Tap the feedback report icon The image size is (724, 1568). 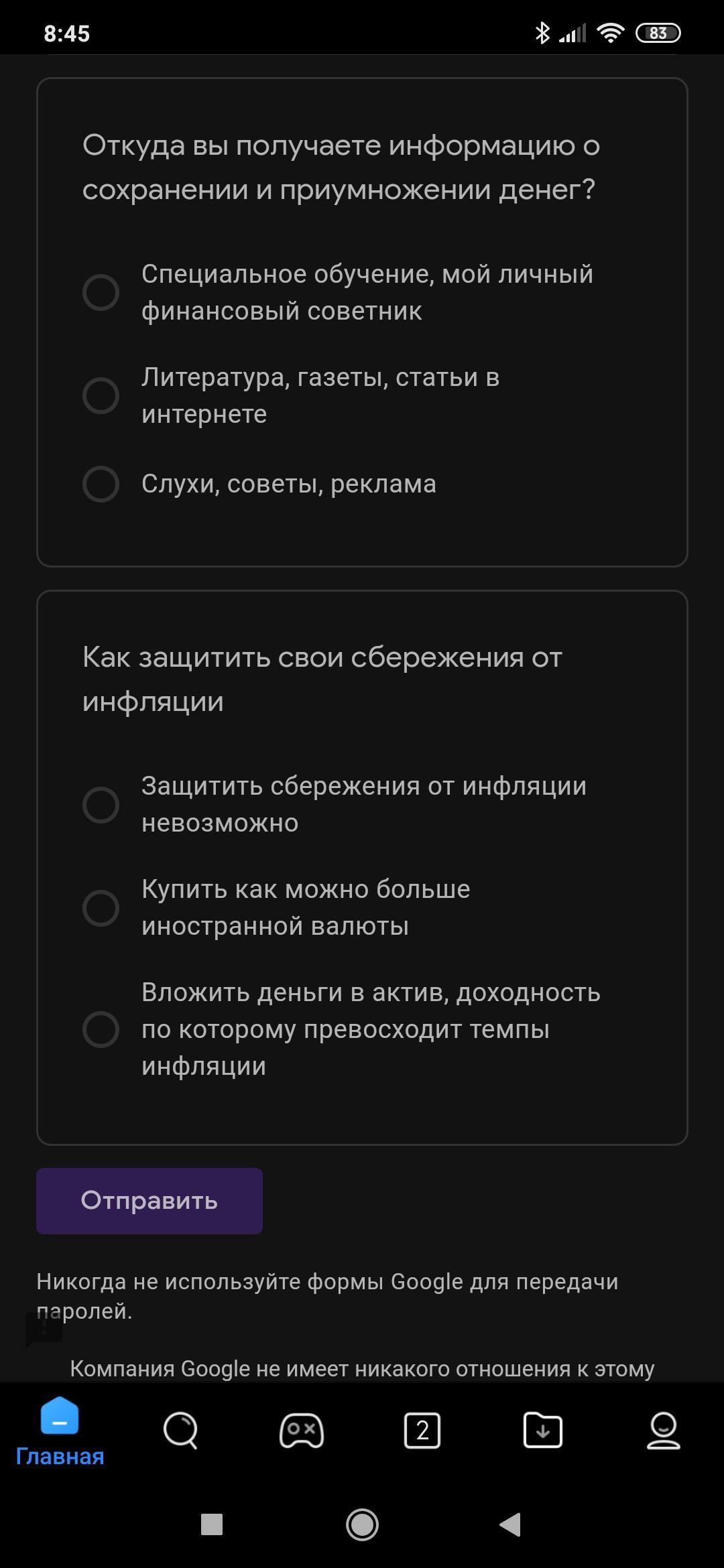point(44,1328)
